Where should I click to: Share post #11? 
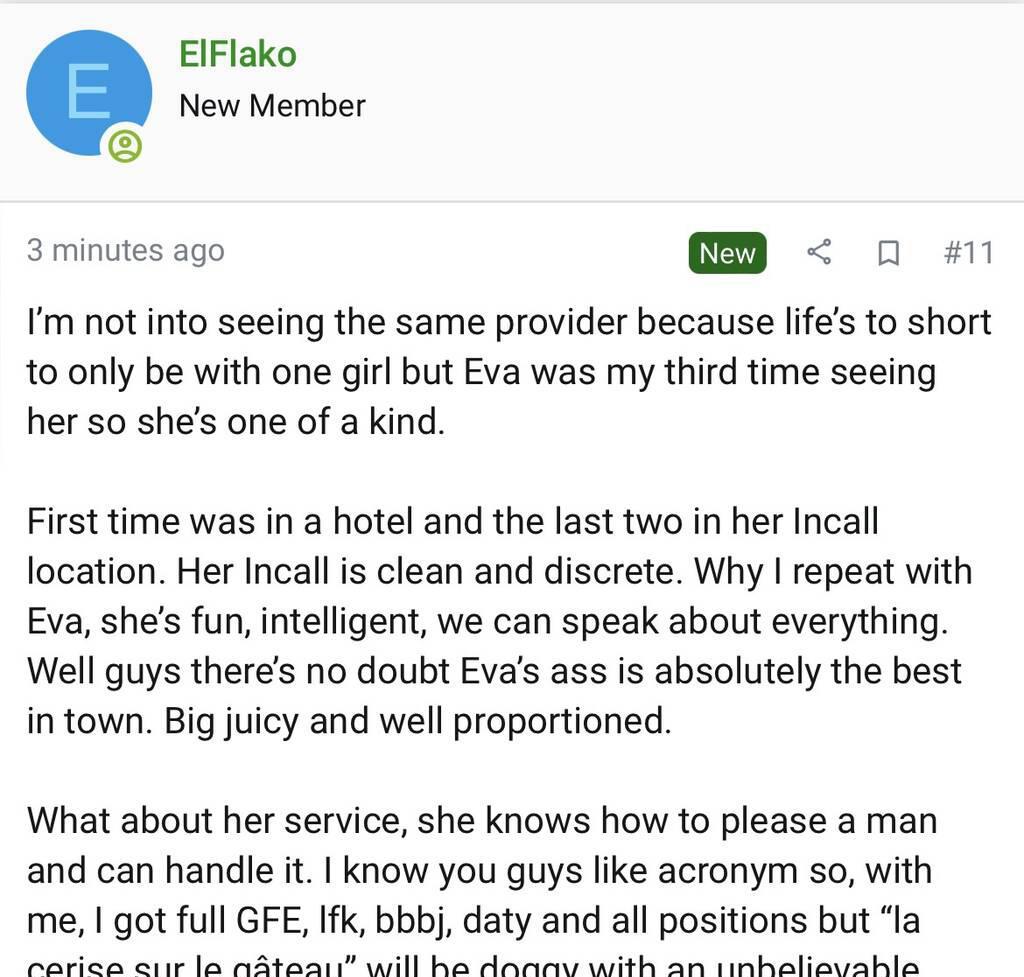click(819, 252)
